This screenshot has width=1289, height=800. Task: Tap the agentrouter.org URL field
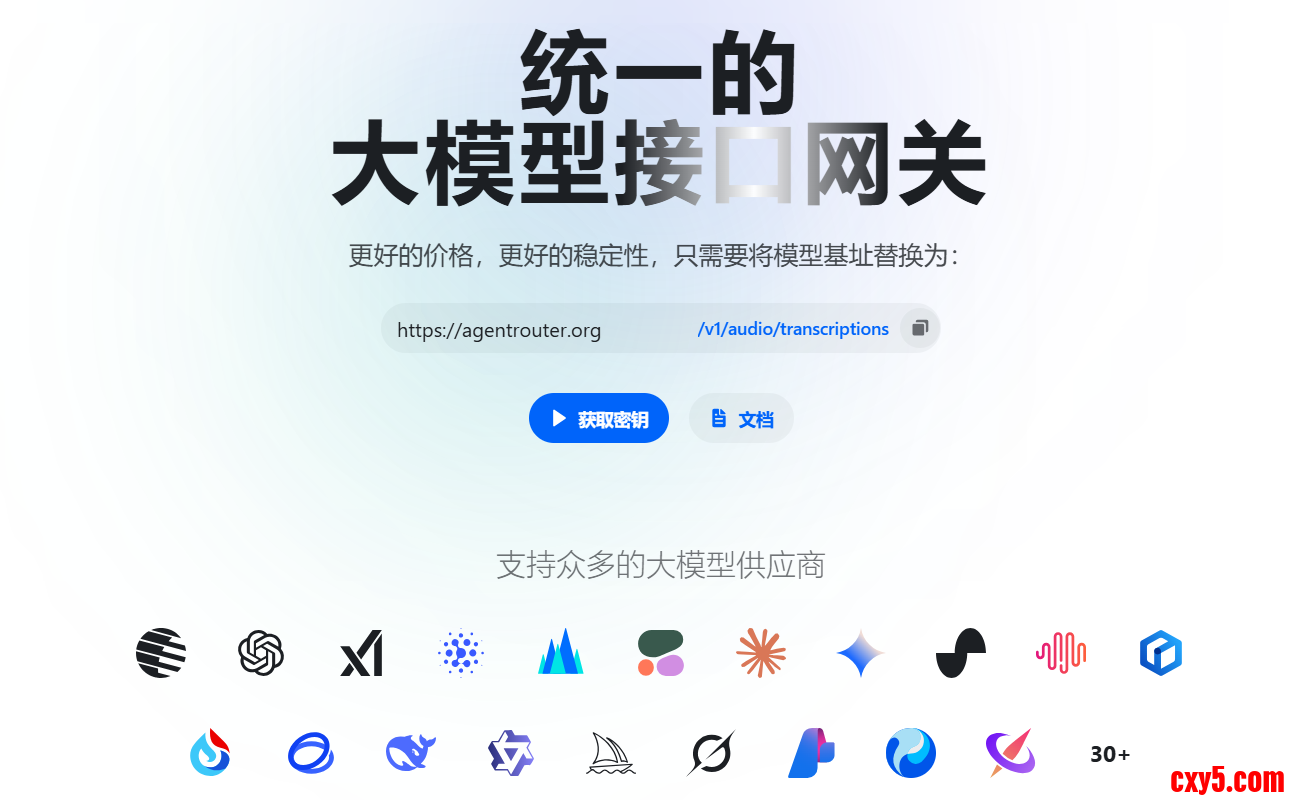click(x=520, y=329)
